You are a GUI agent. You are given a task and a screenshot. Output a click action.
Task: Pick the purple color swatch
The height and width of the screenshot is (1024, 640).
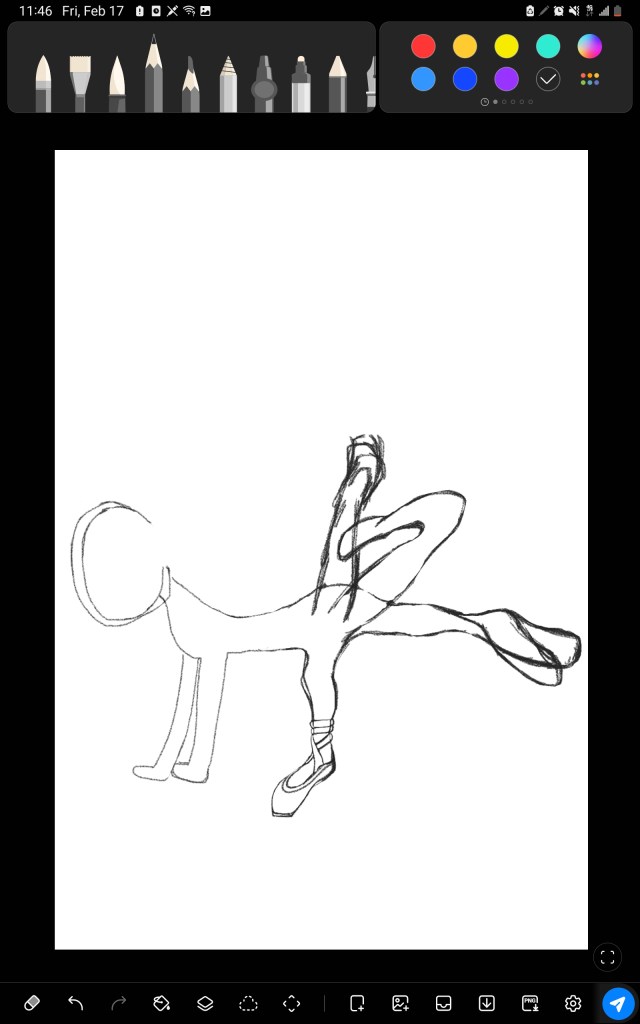tap(506, 80)
